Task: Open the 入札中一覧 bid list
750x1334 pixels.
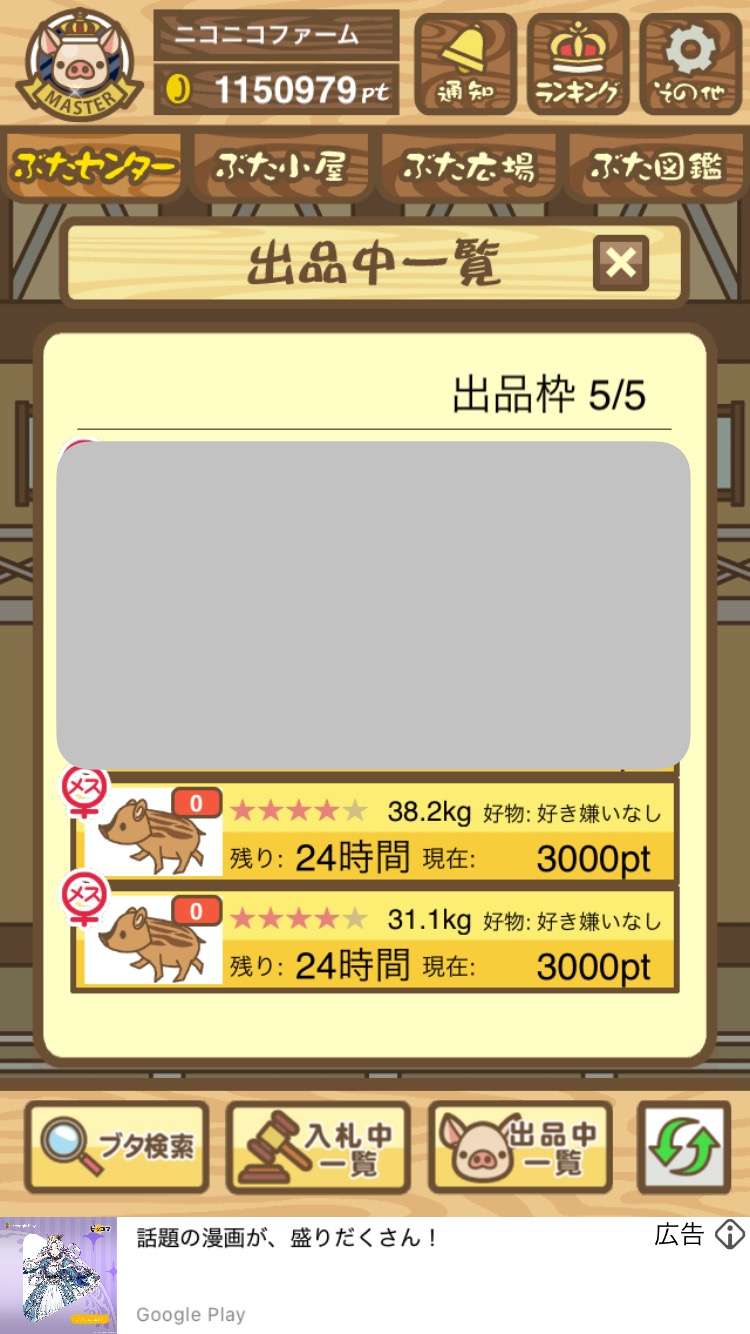Action: click(x=318, y=1147)
